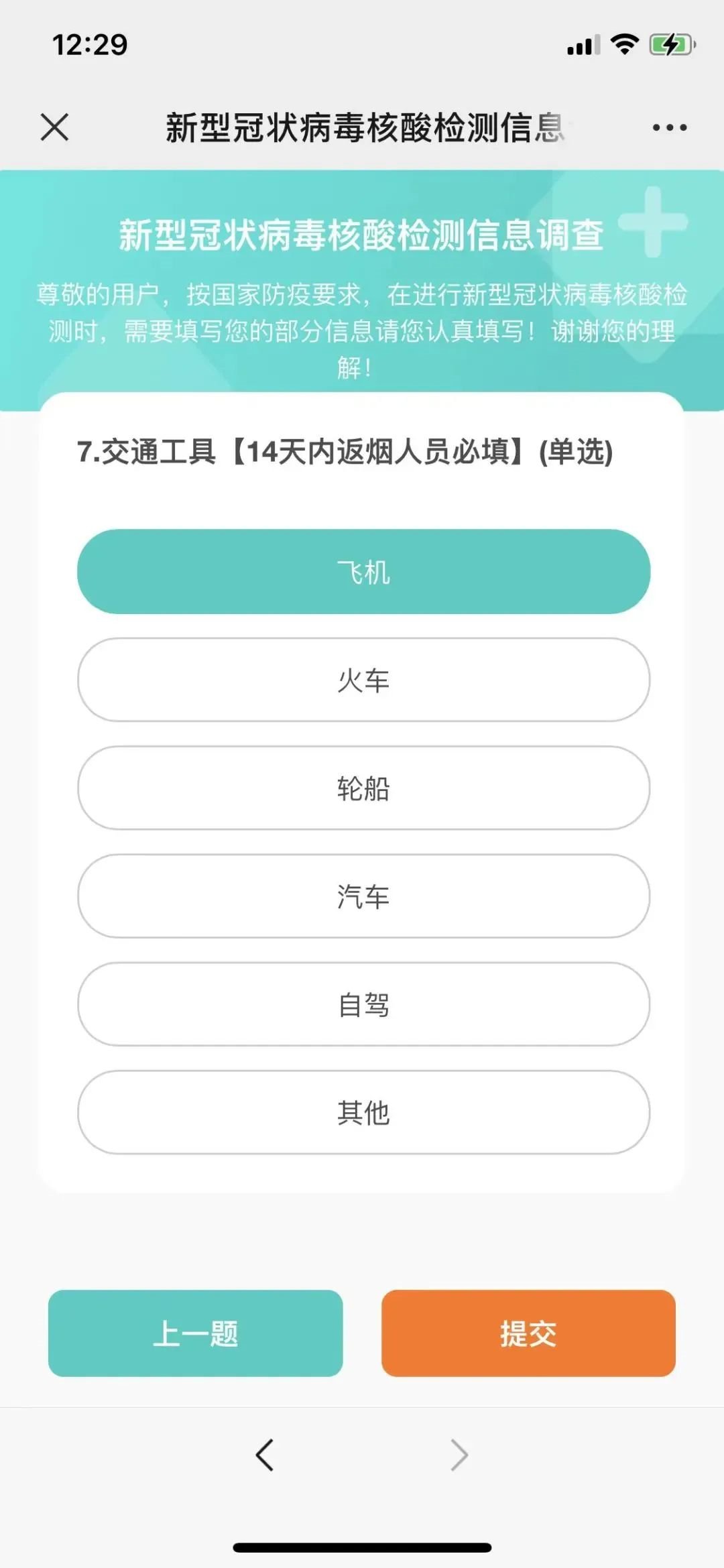
Task: Go back with 上一题 button
Action: point(195,1333)
